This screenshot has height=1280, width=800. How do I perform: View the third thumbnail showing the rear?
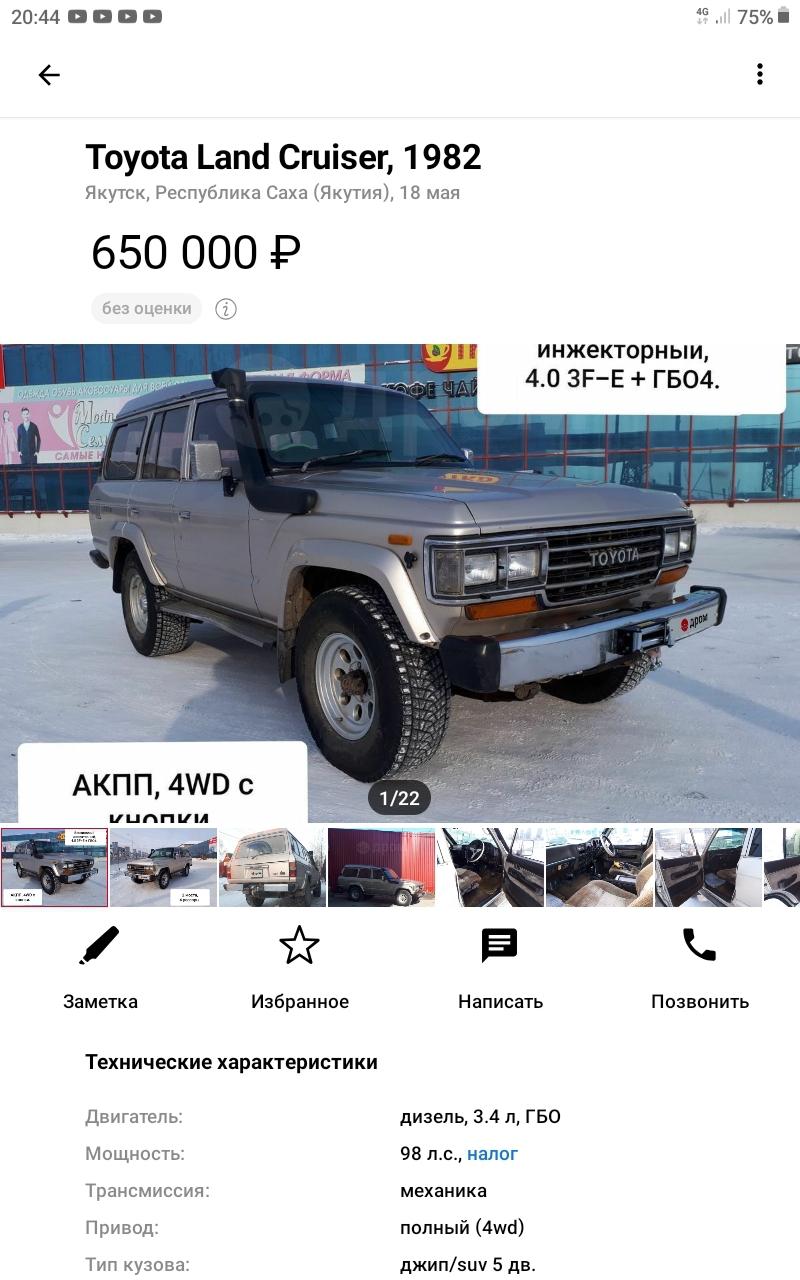272,867
